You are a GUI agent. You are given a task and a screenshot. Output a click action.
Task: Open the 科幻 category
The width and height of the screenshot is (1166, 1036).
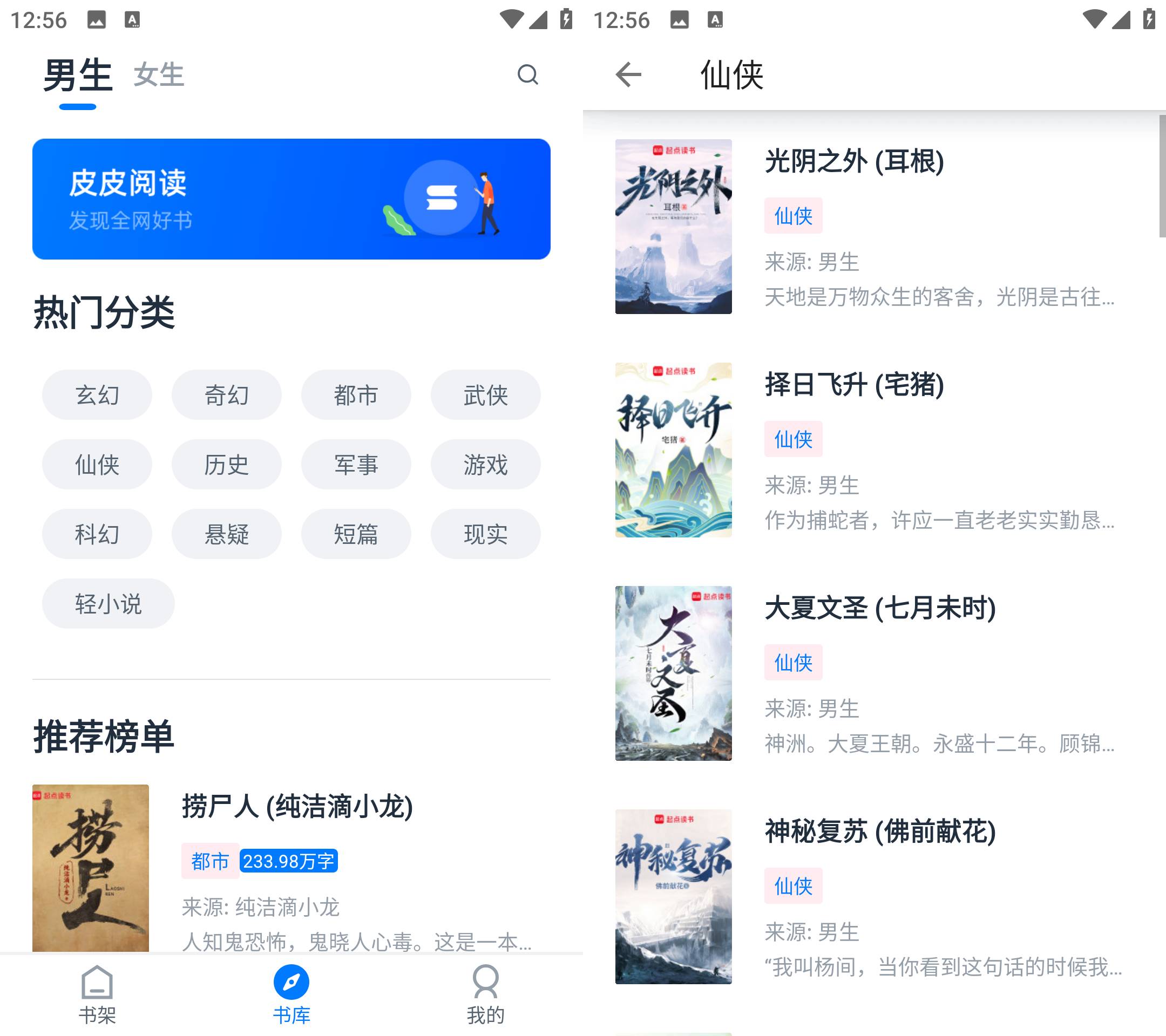[97, 534]
